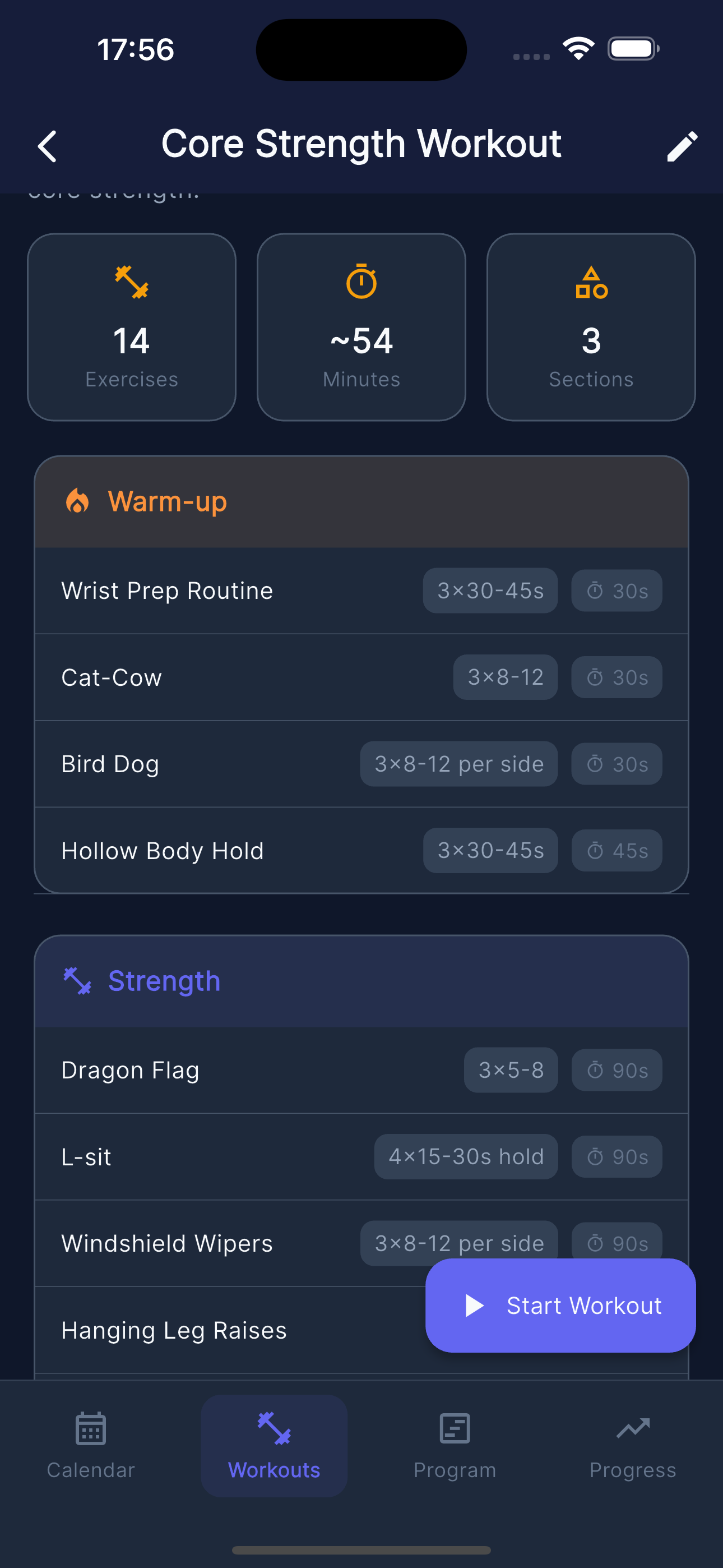Open the Workouts tab
Screen dimensions: 723x1568
(274, 1428)
